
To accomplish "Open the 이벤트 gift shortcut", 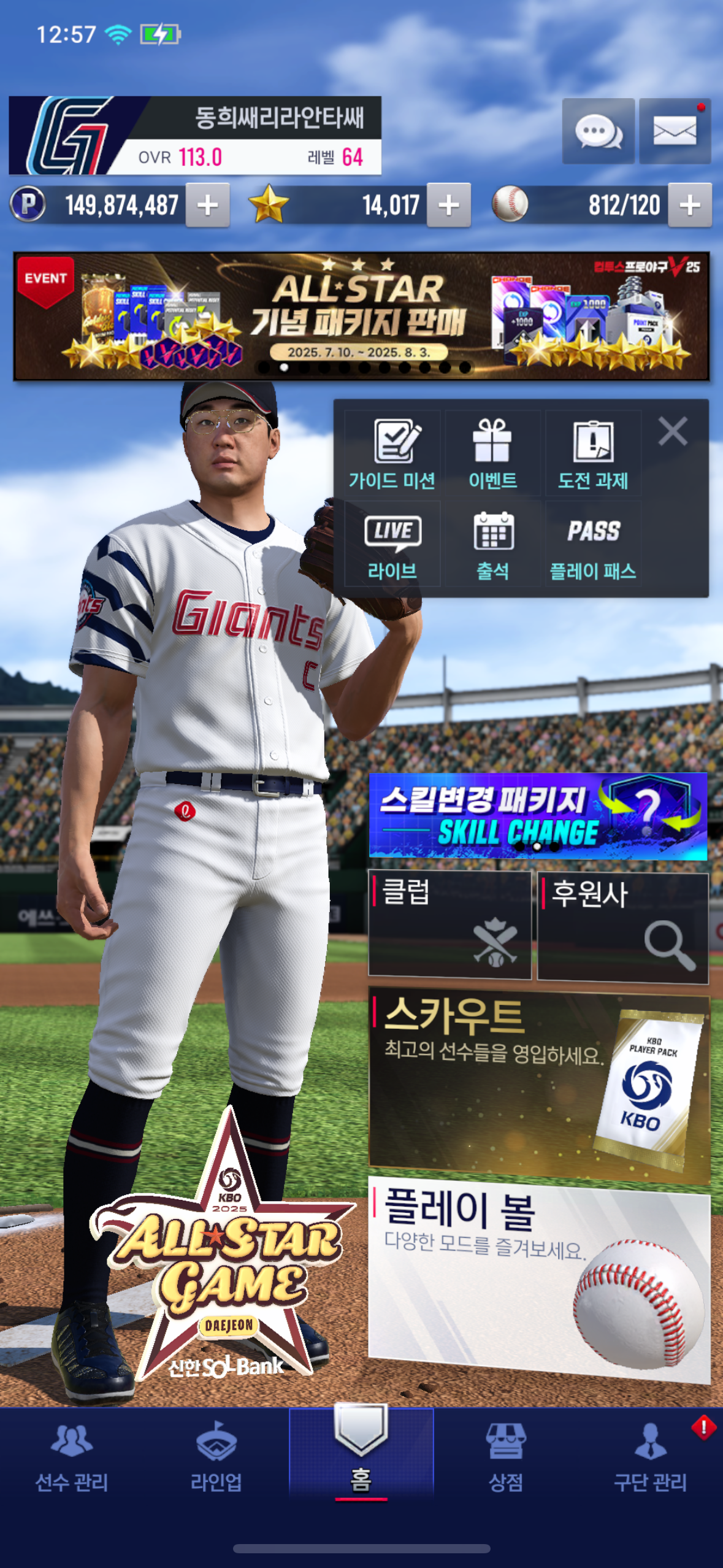I will click(x=492, y=454).
